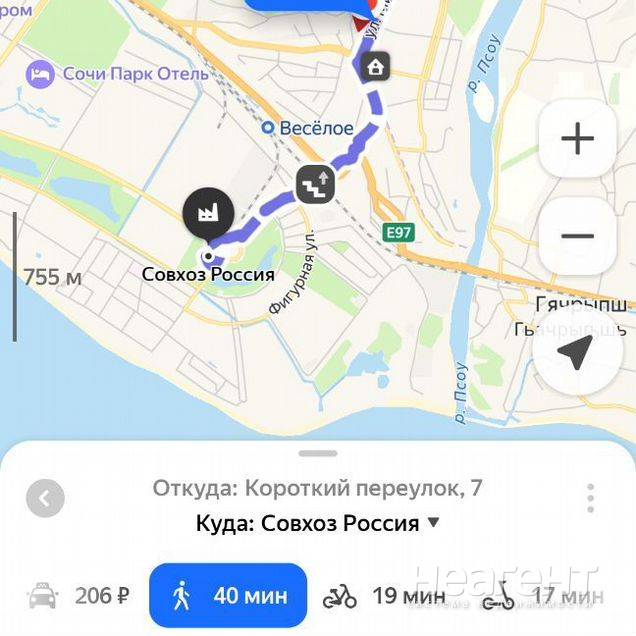Tap the Совхоз Россия destination pin

pos(208,213)
